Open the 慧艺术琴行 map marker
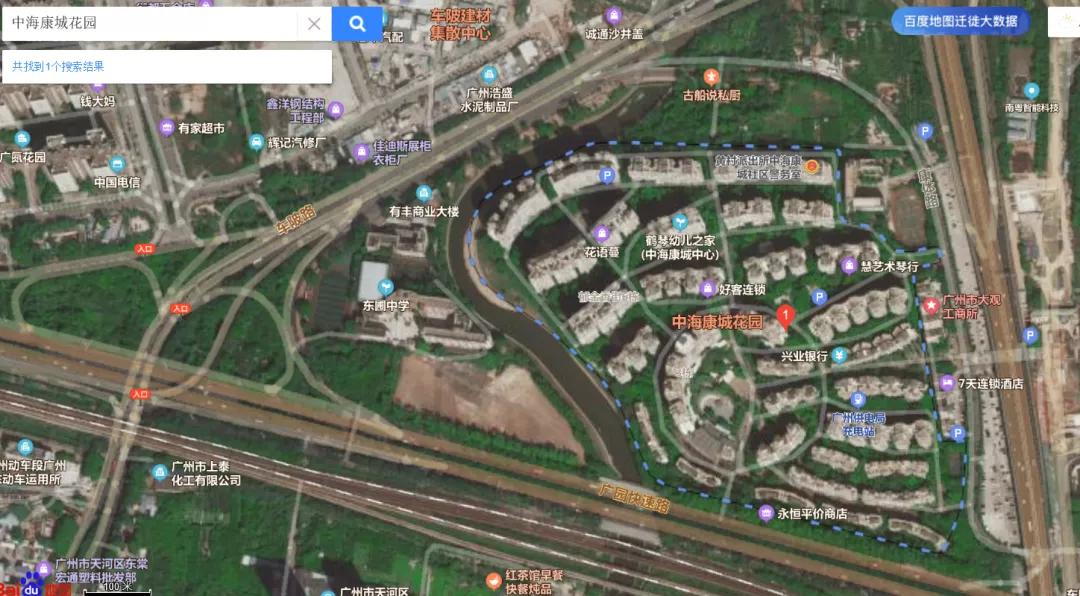The width and height of the screenshot is (1080, 596). (x=848, y=265)
